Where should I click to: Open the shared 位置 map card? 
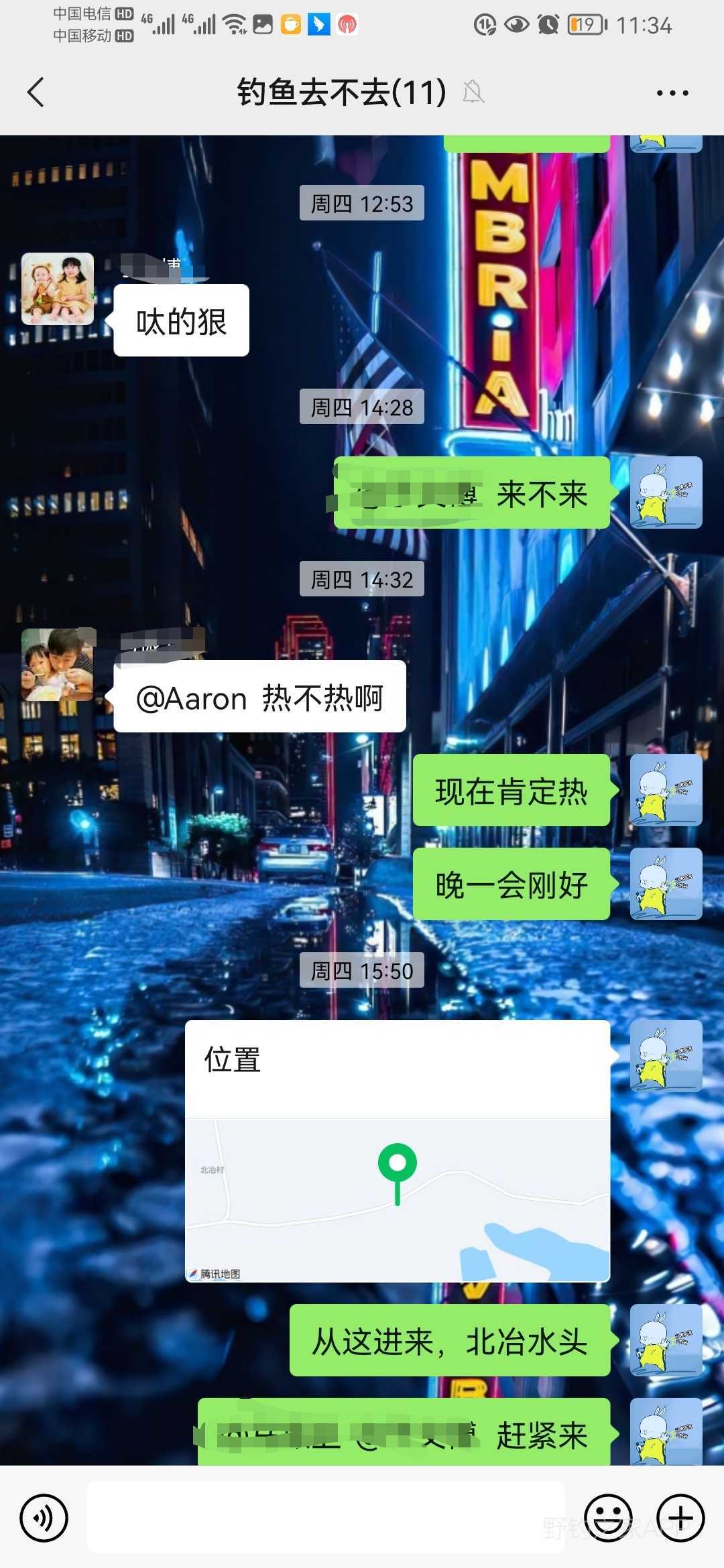tap(397, 1151)
